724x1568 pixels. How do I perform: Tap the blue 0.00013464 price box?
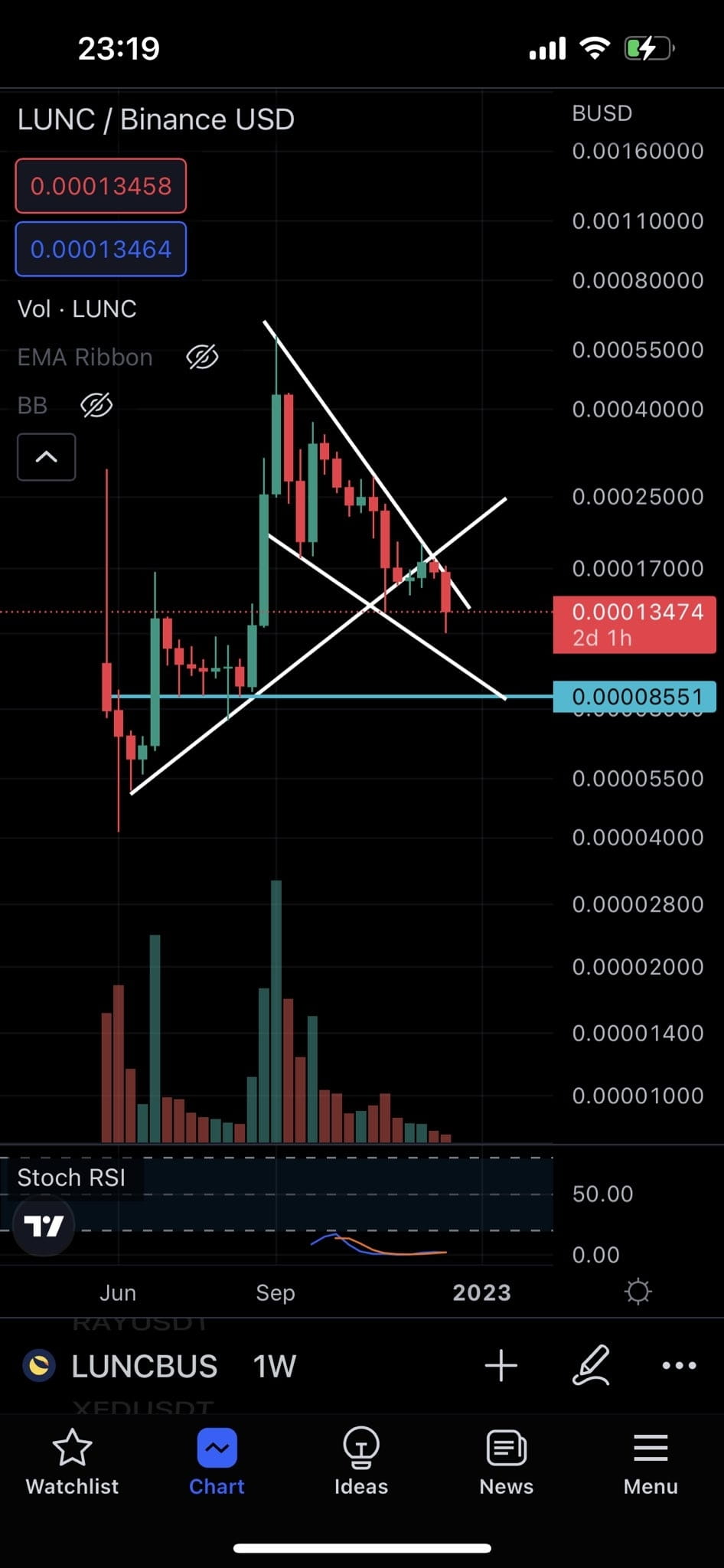click(100, 249)
